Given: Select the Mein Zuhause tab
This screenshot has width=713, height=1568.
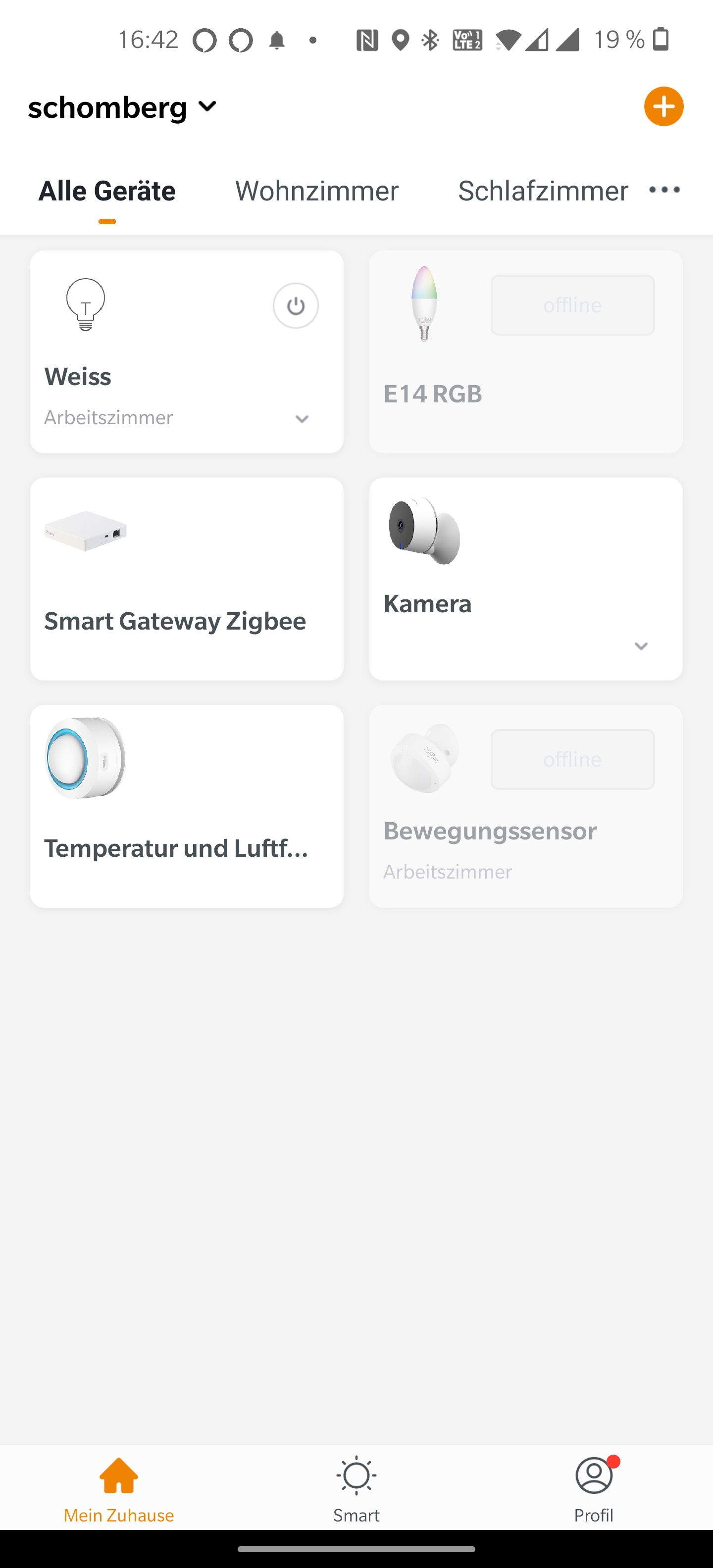Looking at the screenshot, I should tap(119, 1488).
